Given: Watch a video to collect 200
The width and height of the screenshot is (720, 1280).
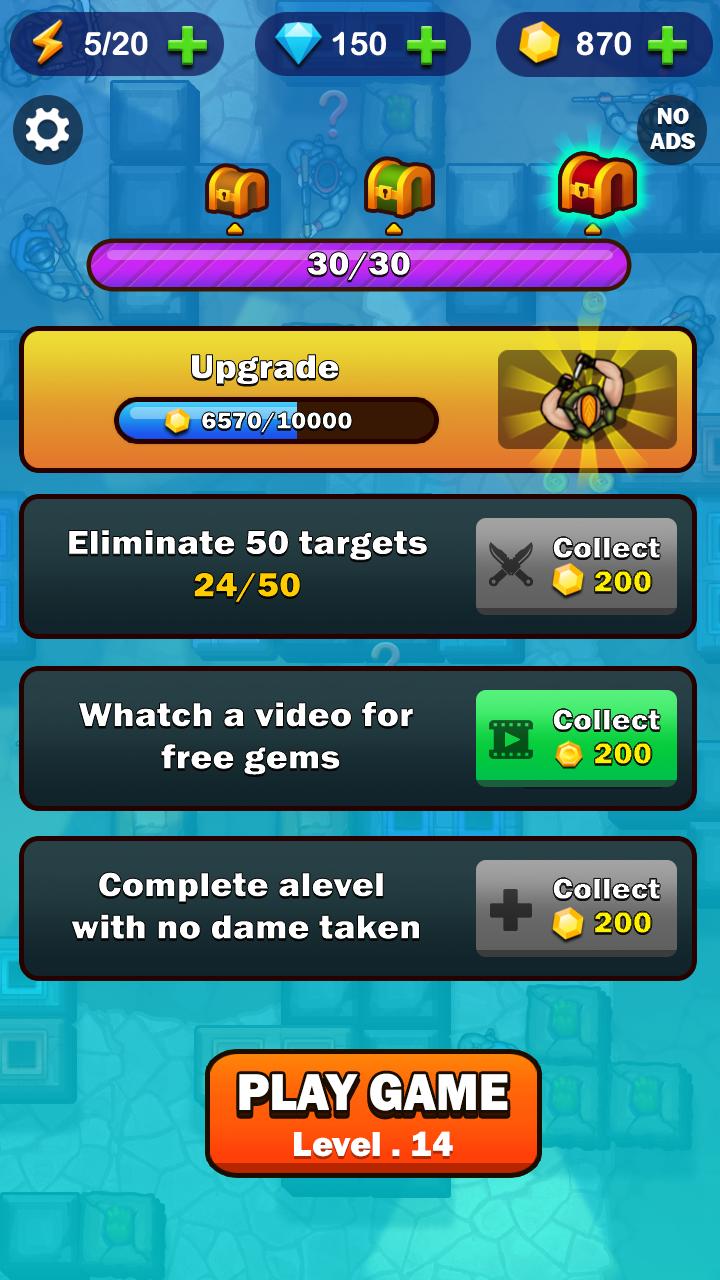Looking at the screenshot, I should click(576, 738).
